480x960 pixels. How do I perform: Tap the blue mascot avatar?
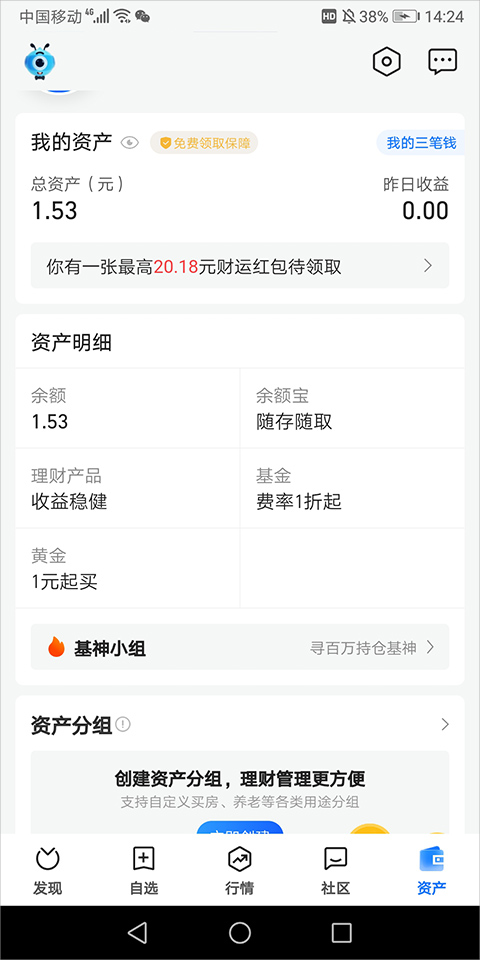pyautogui.click(x=40, y=62)
